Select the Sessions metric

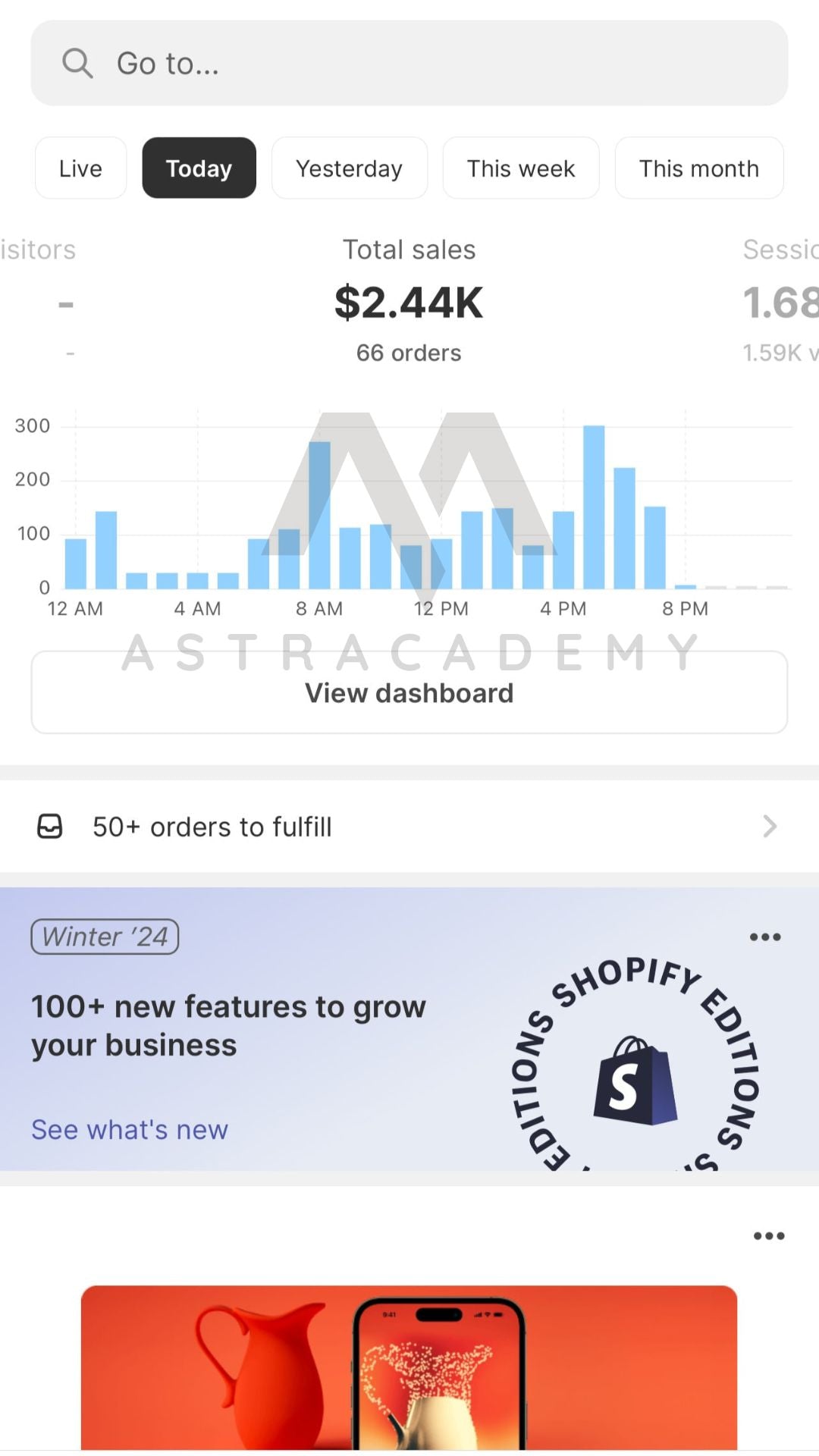point(781,302)
